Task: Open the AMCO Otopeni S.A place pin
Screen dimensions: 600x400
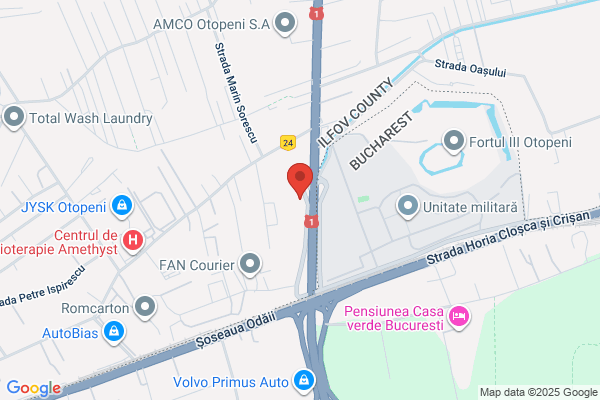Action: tap(285, 24)
